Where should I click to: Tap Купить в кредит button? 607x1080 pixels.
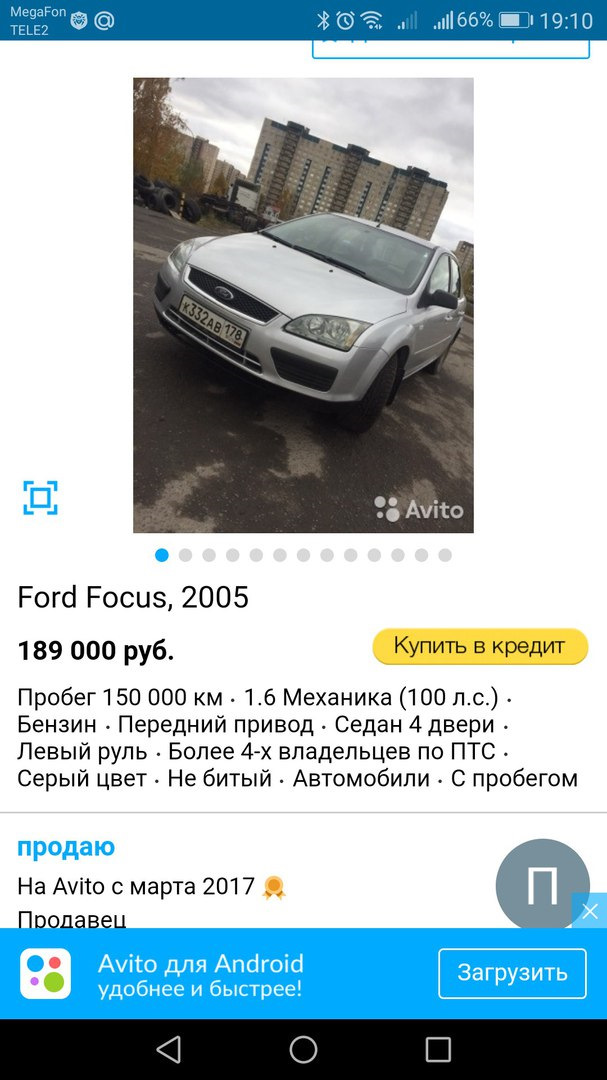coord(480,646)
